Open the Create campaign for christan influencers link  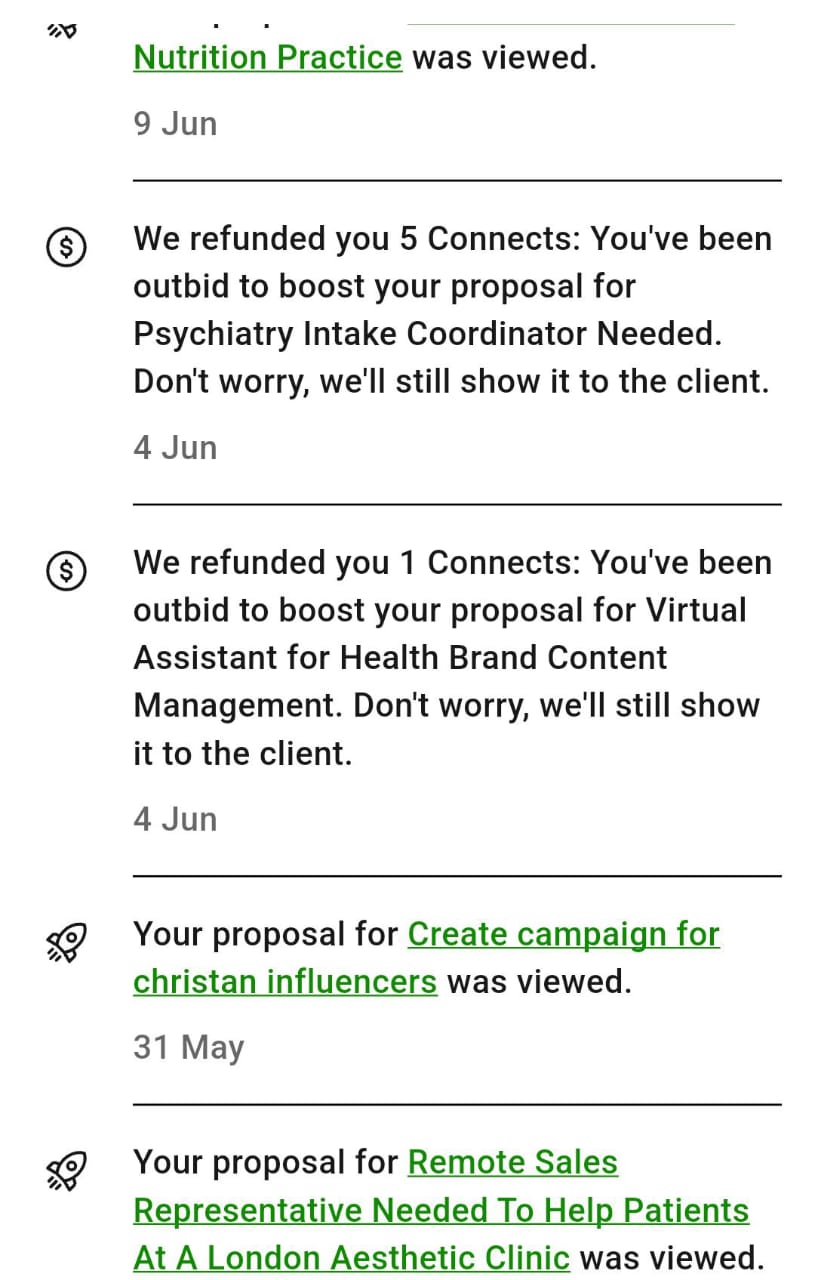tap(426, 958)
